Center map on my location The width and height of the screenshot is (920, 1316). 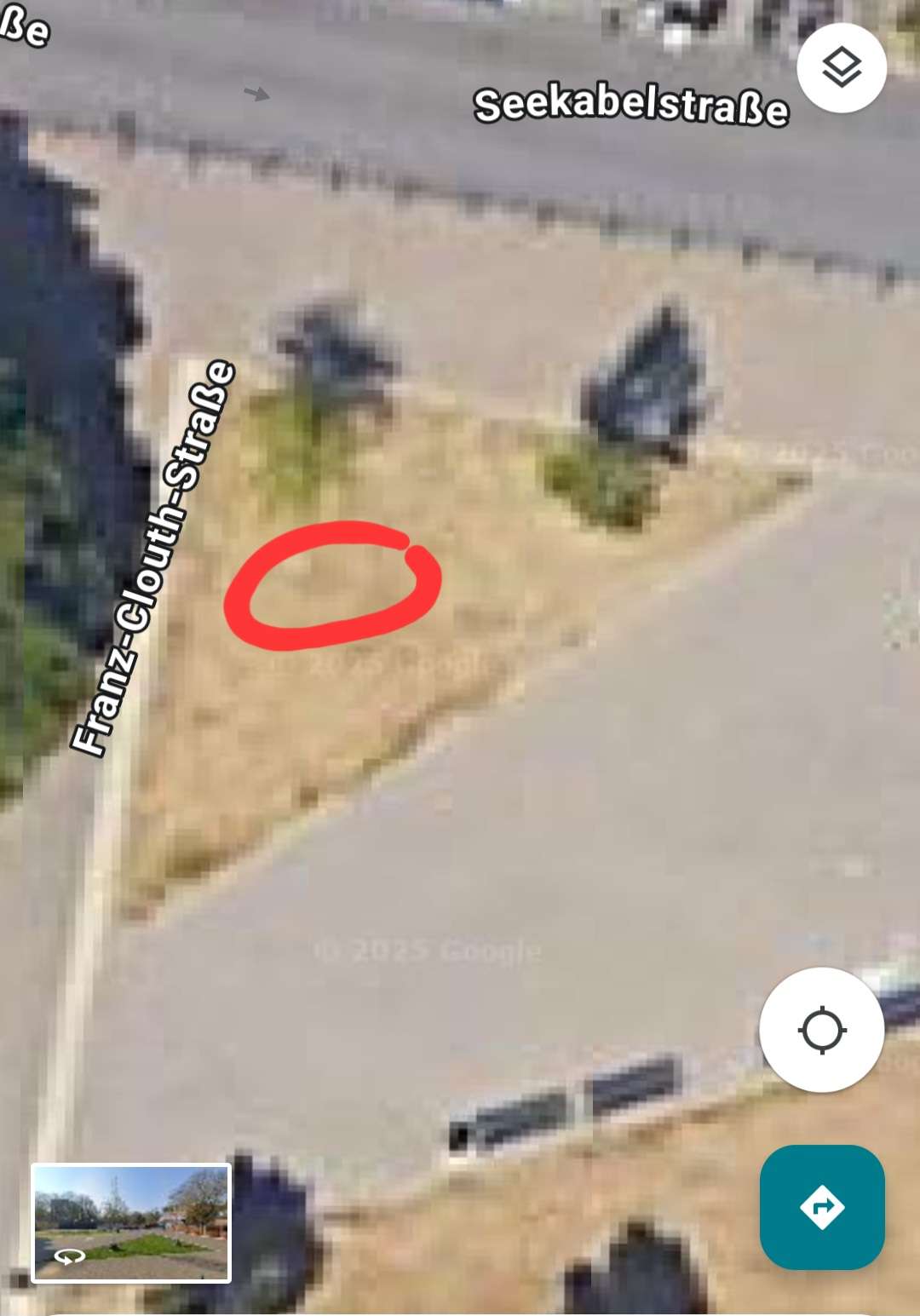(821, 1030)
